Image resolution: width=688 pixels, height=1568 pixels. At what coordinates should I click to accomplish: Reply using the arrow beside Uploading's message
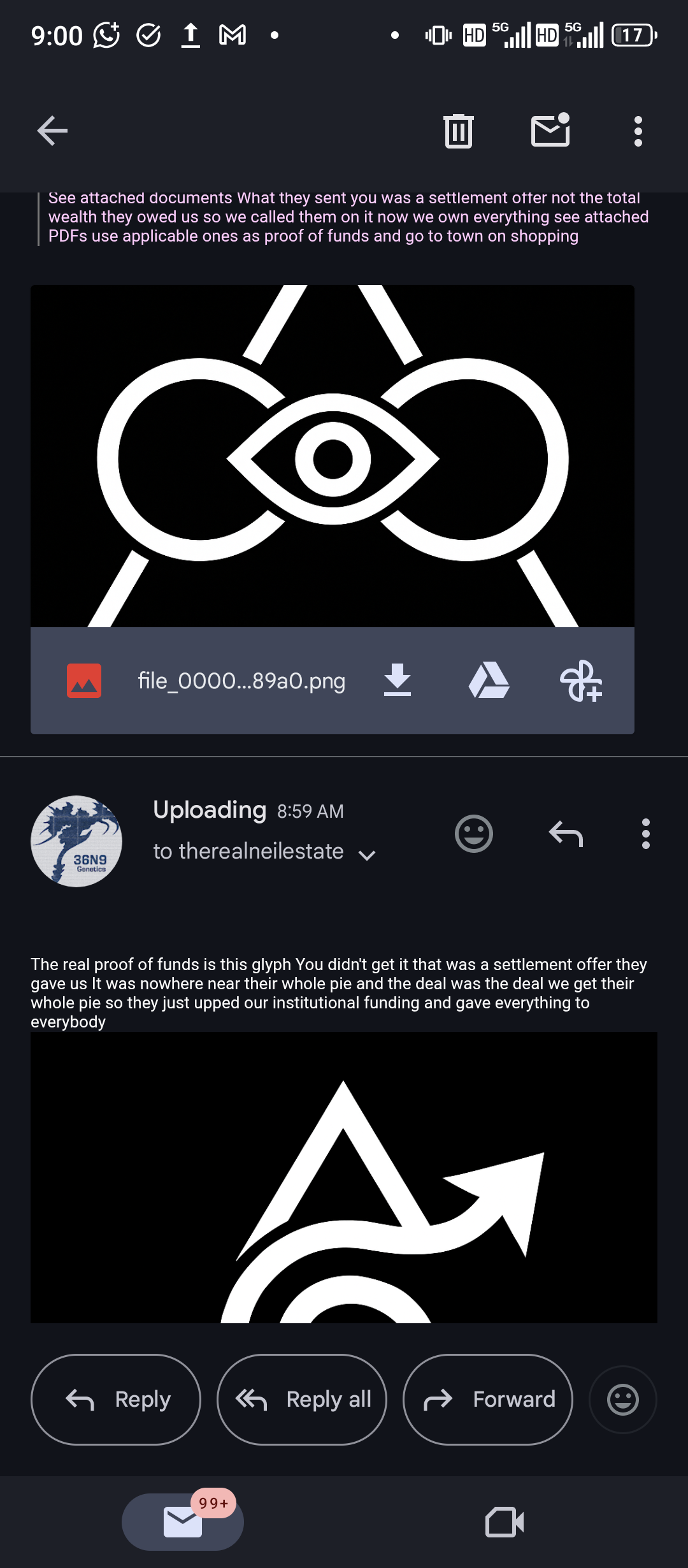click(566, 834)
